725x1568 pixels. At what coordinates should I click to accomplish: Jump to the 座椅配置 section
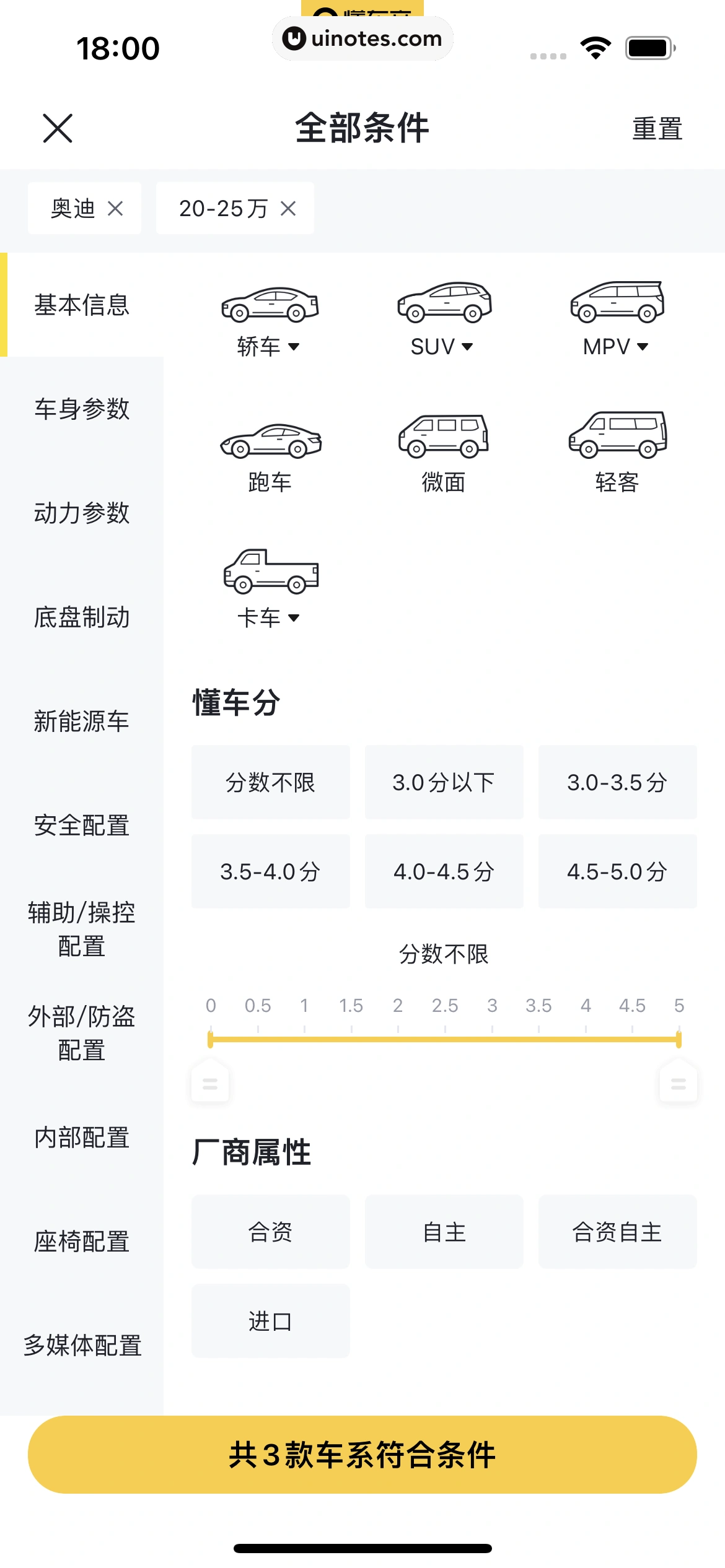pos(82,1242)
